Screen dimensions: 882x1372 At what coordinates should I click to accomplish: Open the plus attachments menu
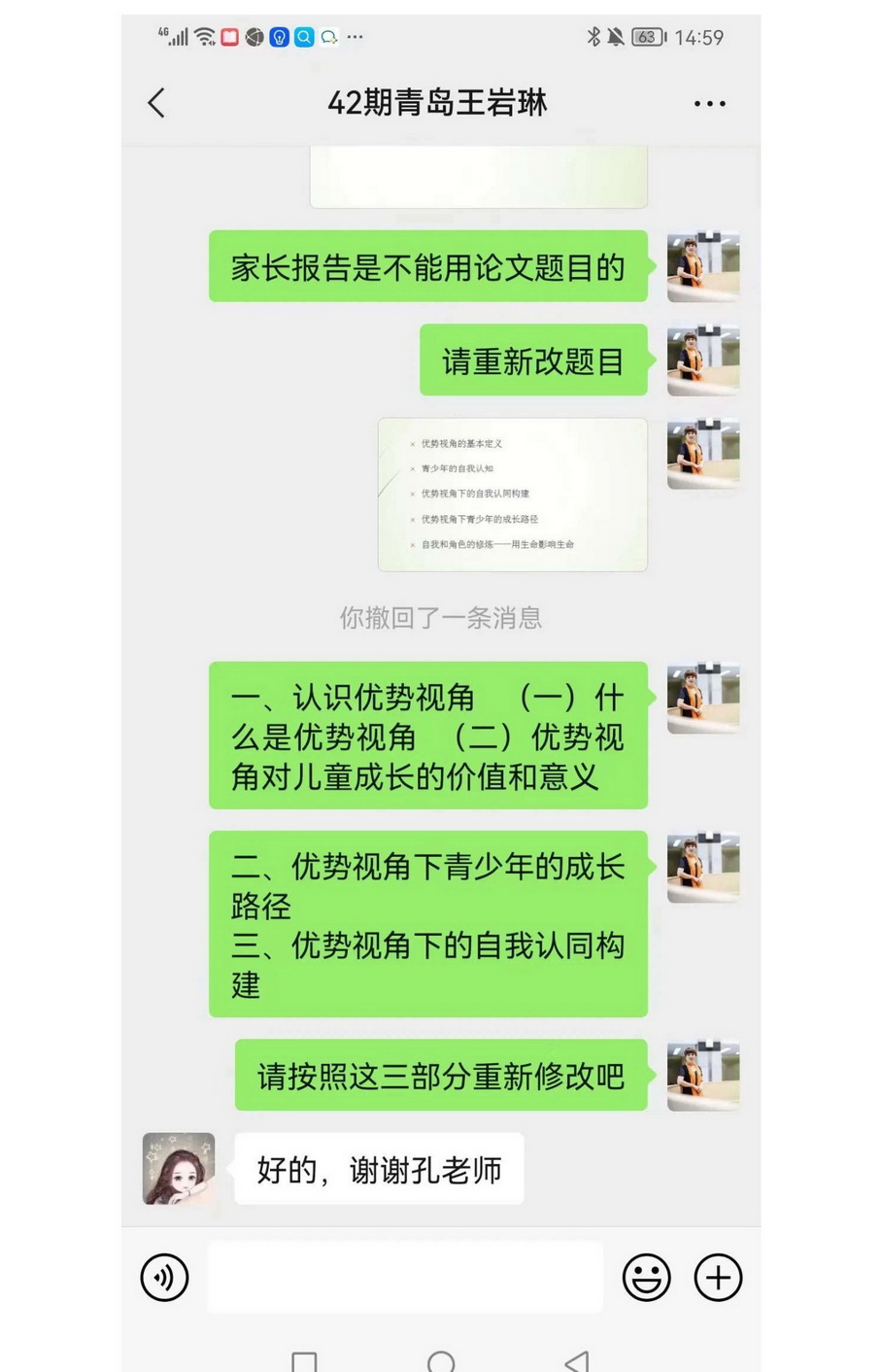click(718, 1277)
